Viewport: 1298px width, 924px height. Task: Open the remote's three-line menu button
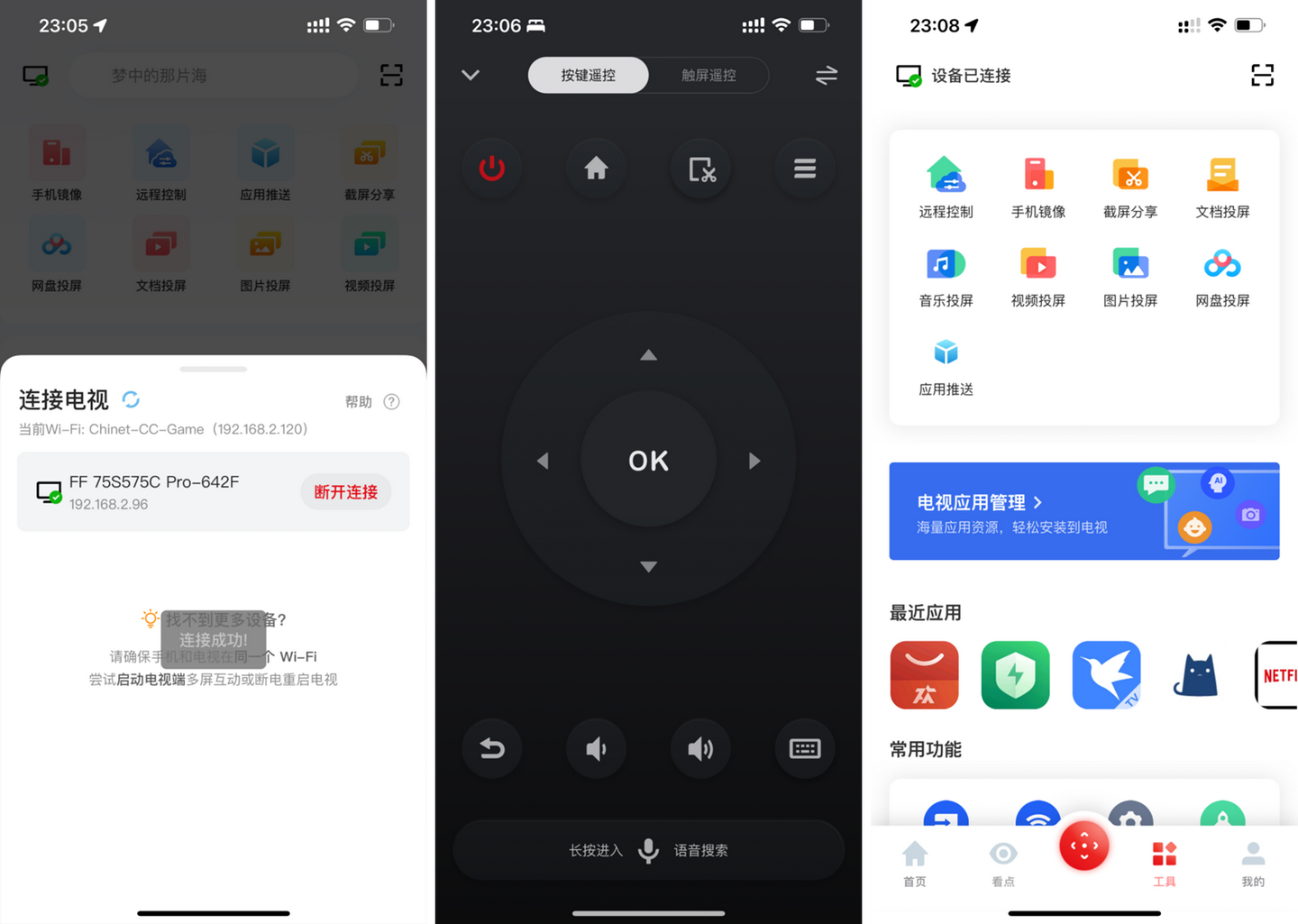pyautogui.click(x=804, y=168)
